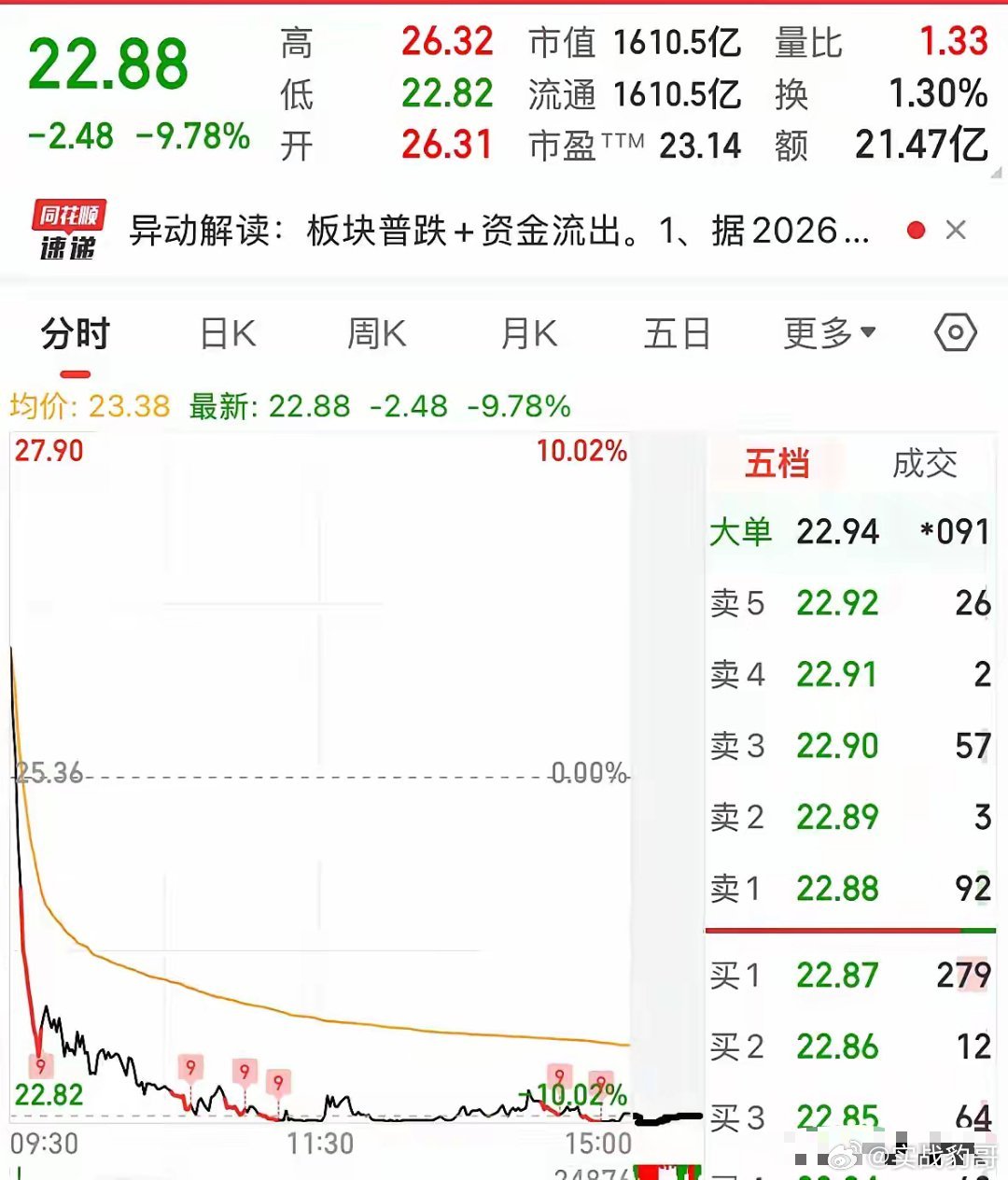Click the first 9 news marker near 09:30
The image size is (1008, 1180).
pos(40,1064)
